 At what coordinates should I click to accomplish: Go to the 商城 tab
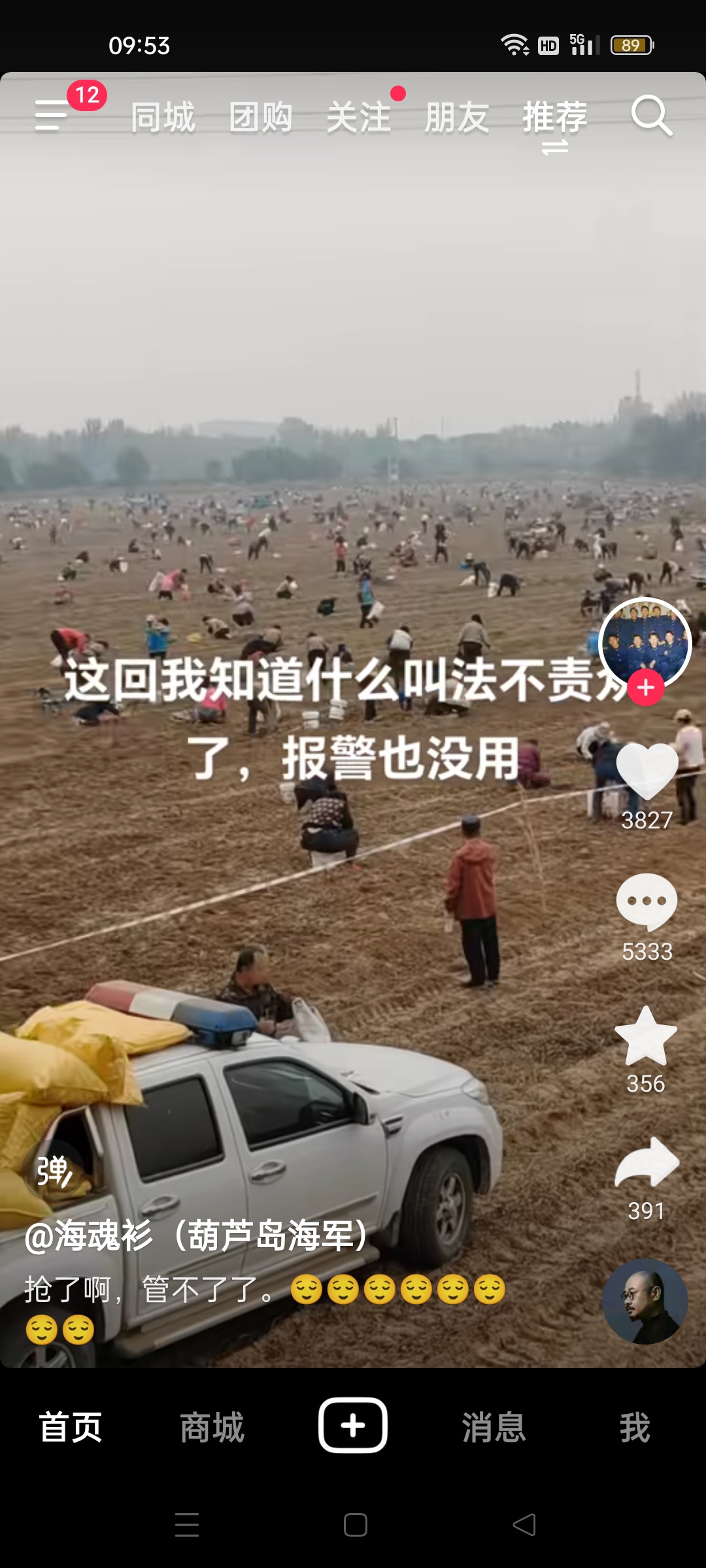[x=212, y=1427]
